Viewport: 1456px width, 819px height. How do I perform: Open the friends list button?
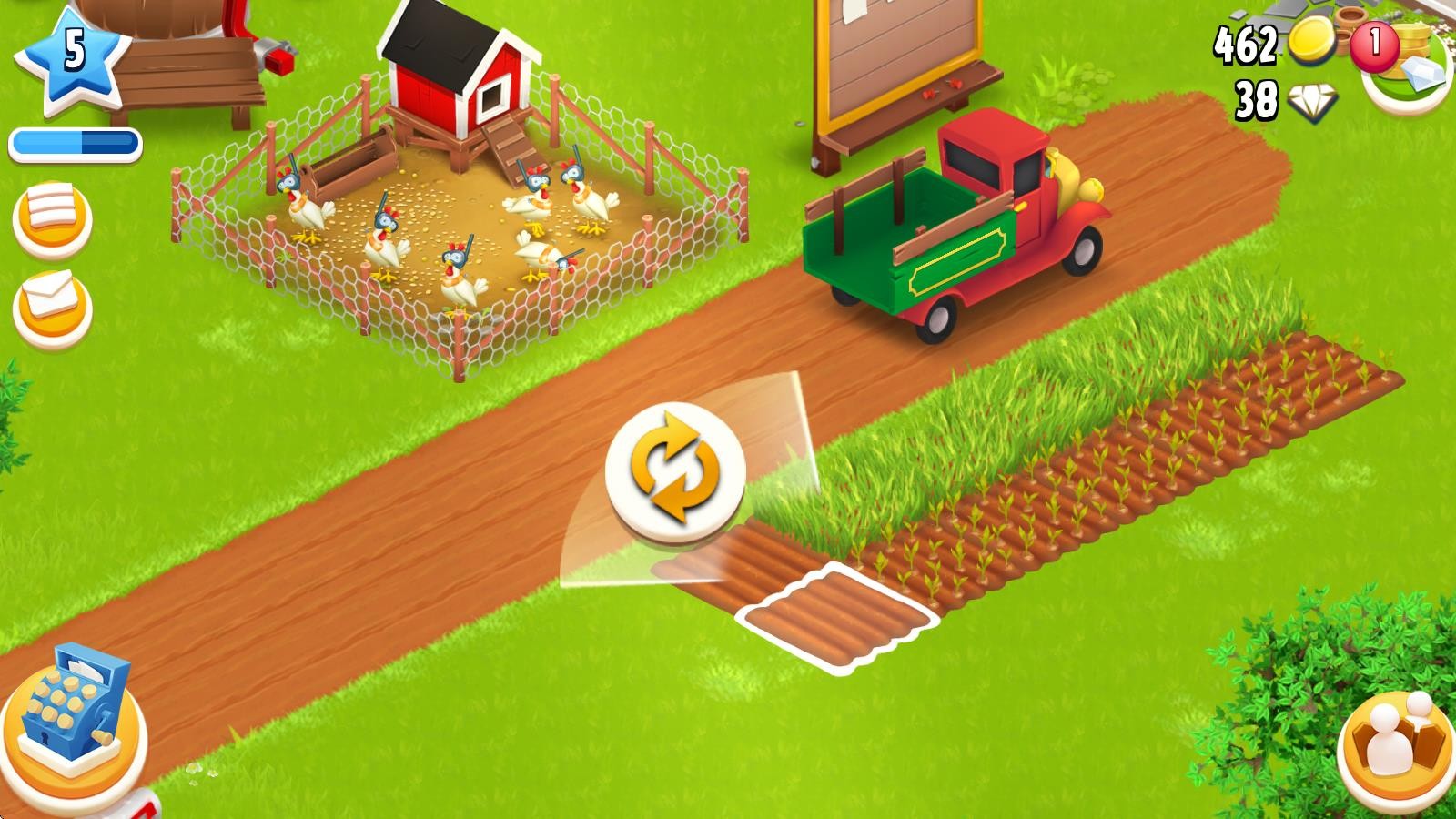(x=1398, y=748)
